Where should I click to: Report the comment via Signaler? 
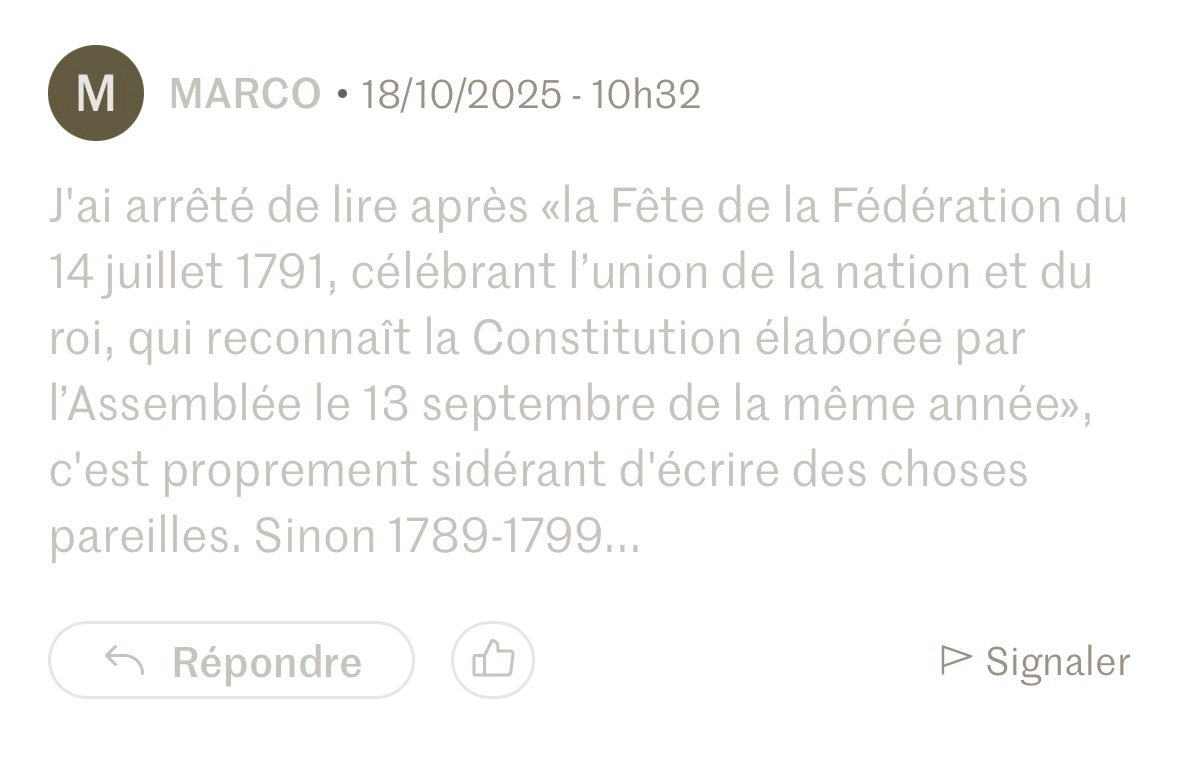pyautogui.click(x=1036, y=661)
